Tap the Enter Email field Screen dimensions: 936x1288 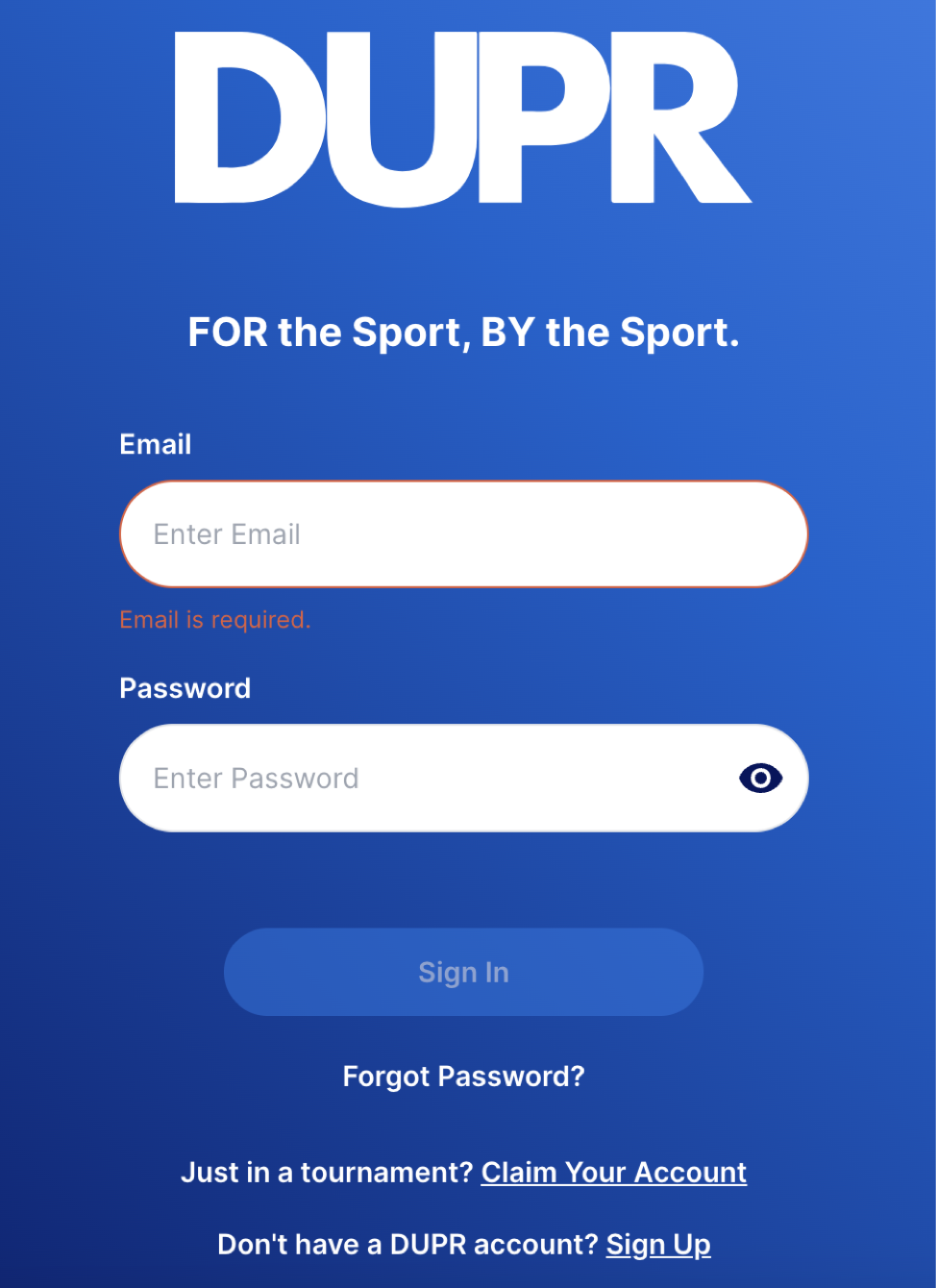[x=463, y=534]
